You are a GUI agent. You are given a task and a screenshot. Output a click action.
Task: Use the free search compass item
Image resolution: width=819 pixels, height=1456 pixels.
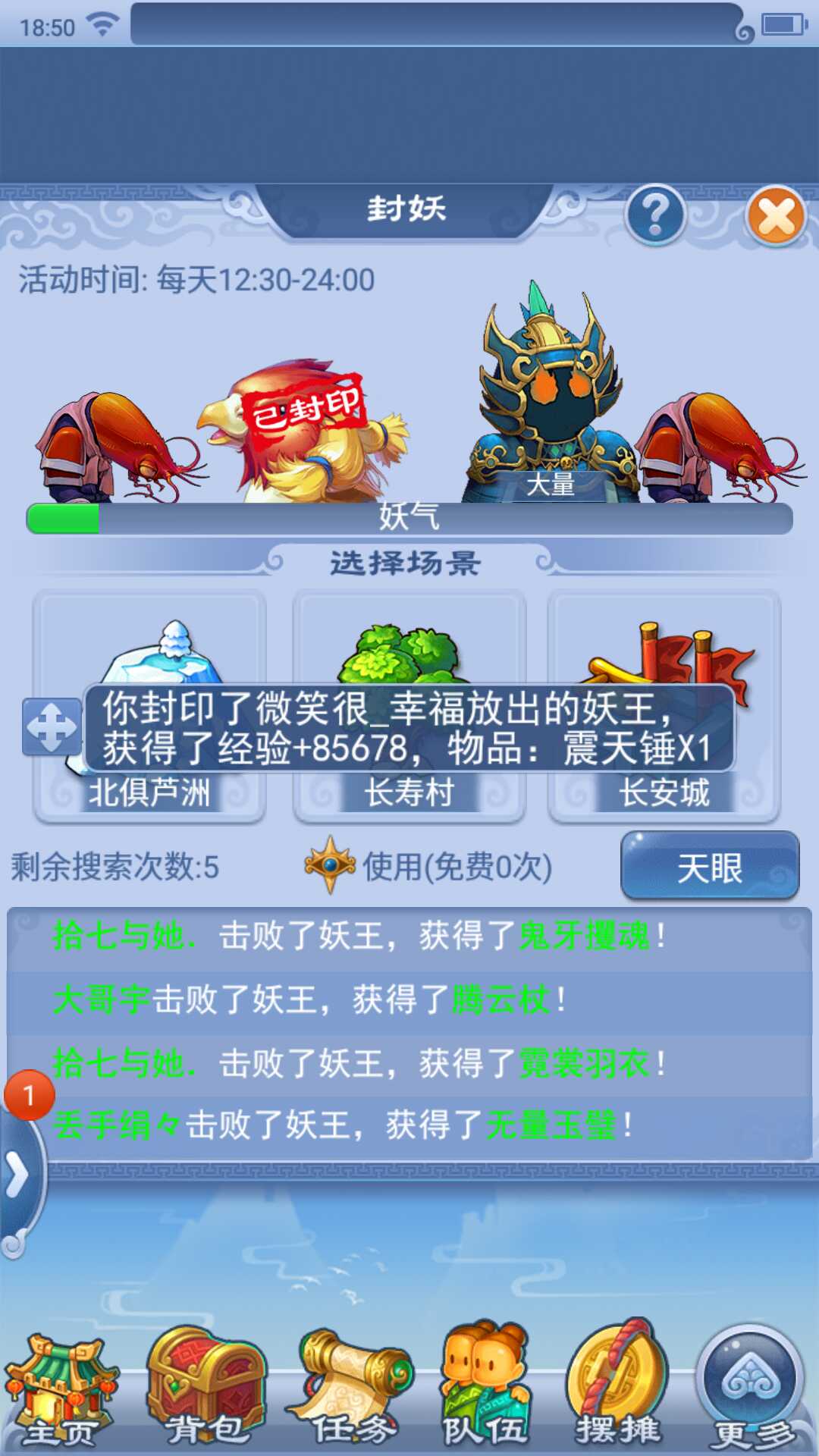pyautogui.click(x=330, y=865)
